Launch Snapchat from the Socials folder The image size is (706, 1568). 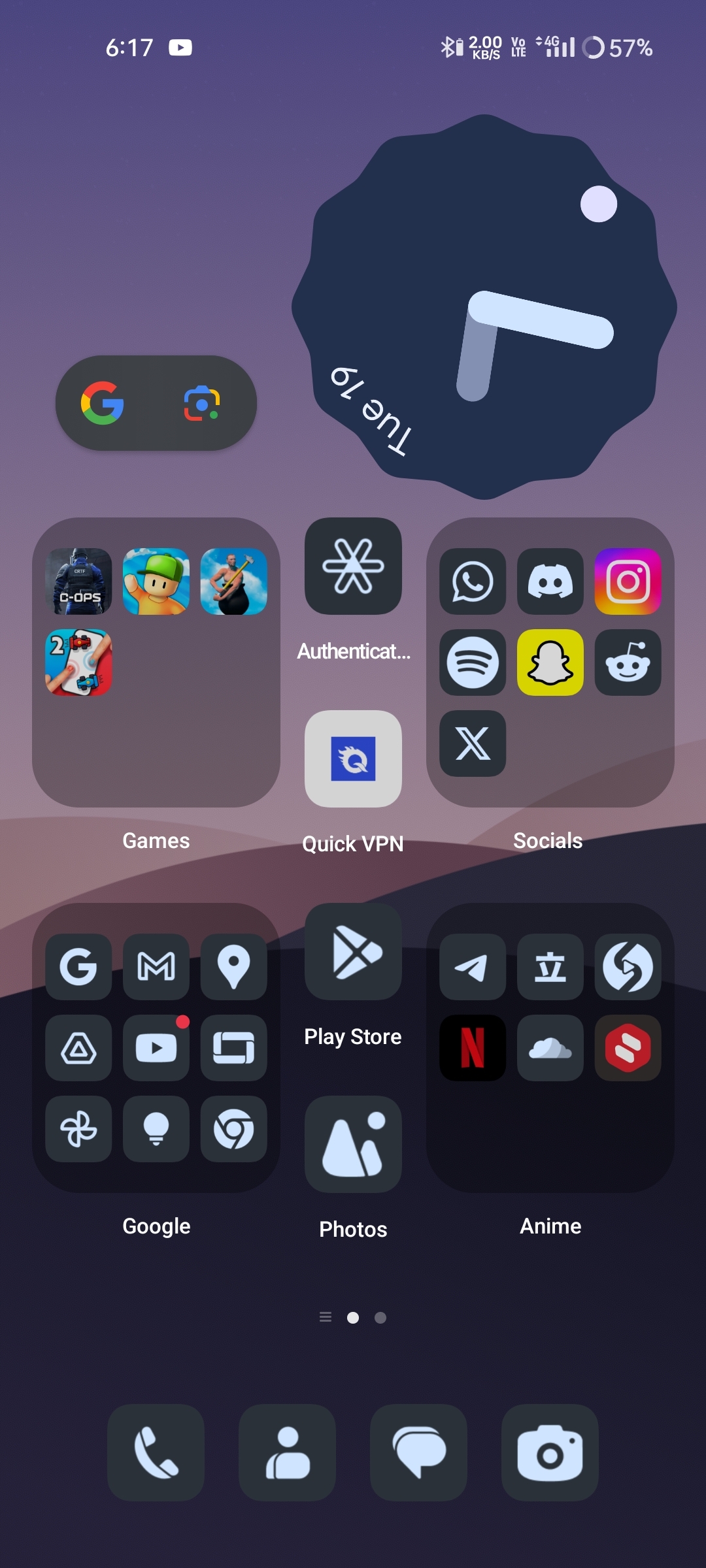pos(550,662)
